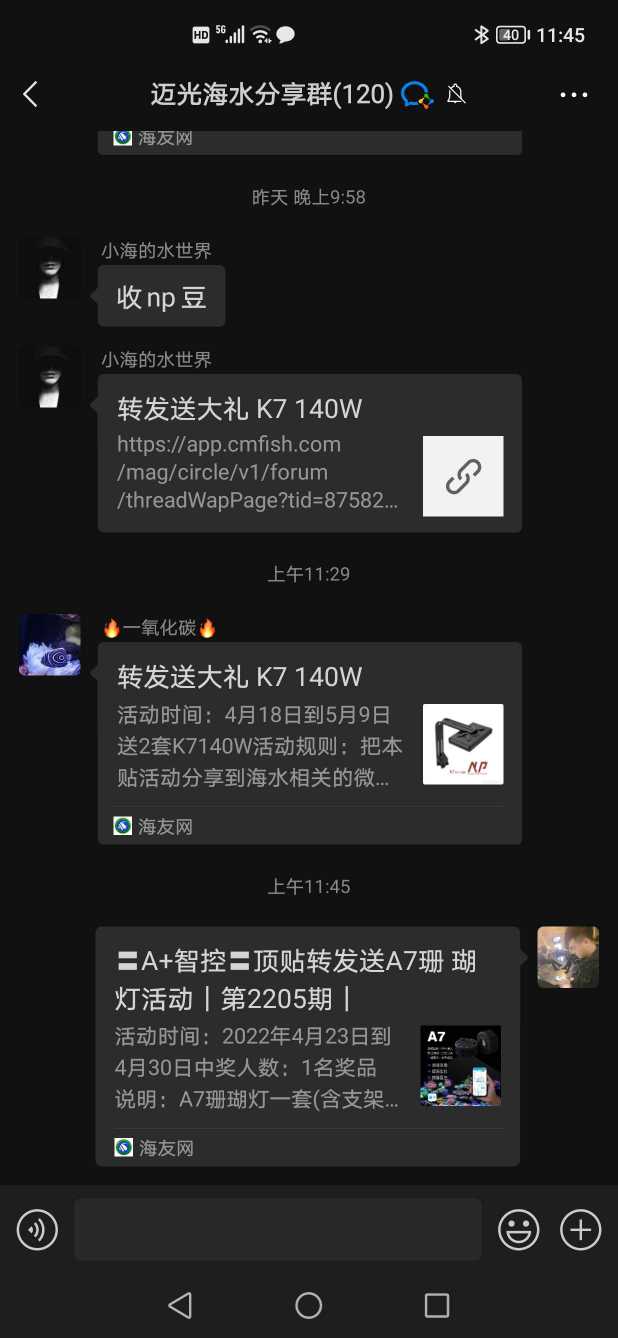View 一氧化碳's profile avatar
This screenshot has width=618, height=1338.
[x=50, y=645]
